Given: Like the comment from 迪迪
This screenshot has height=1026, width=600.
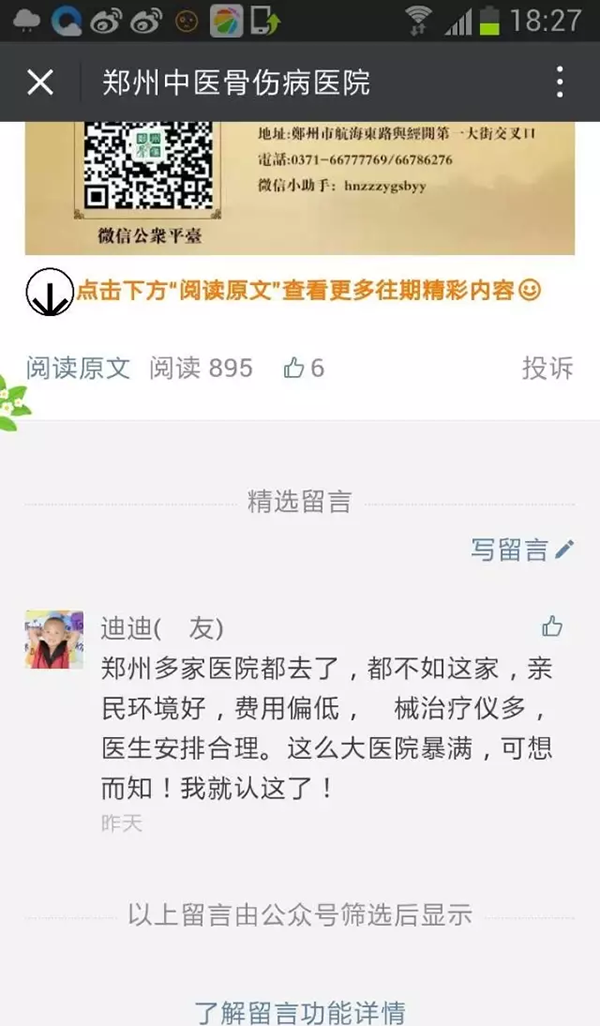Looking at the screenshot, I should coord(552,627).
